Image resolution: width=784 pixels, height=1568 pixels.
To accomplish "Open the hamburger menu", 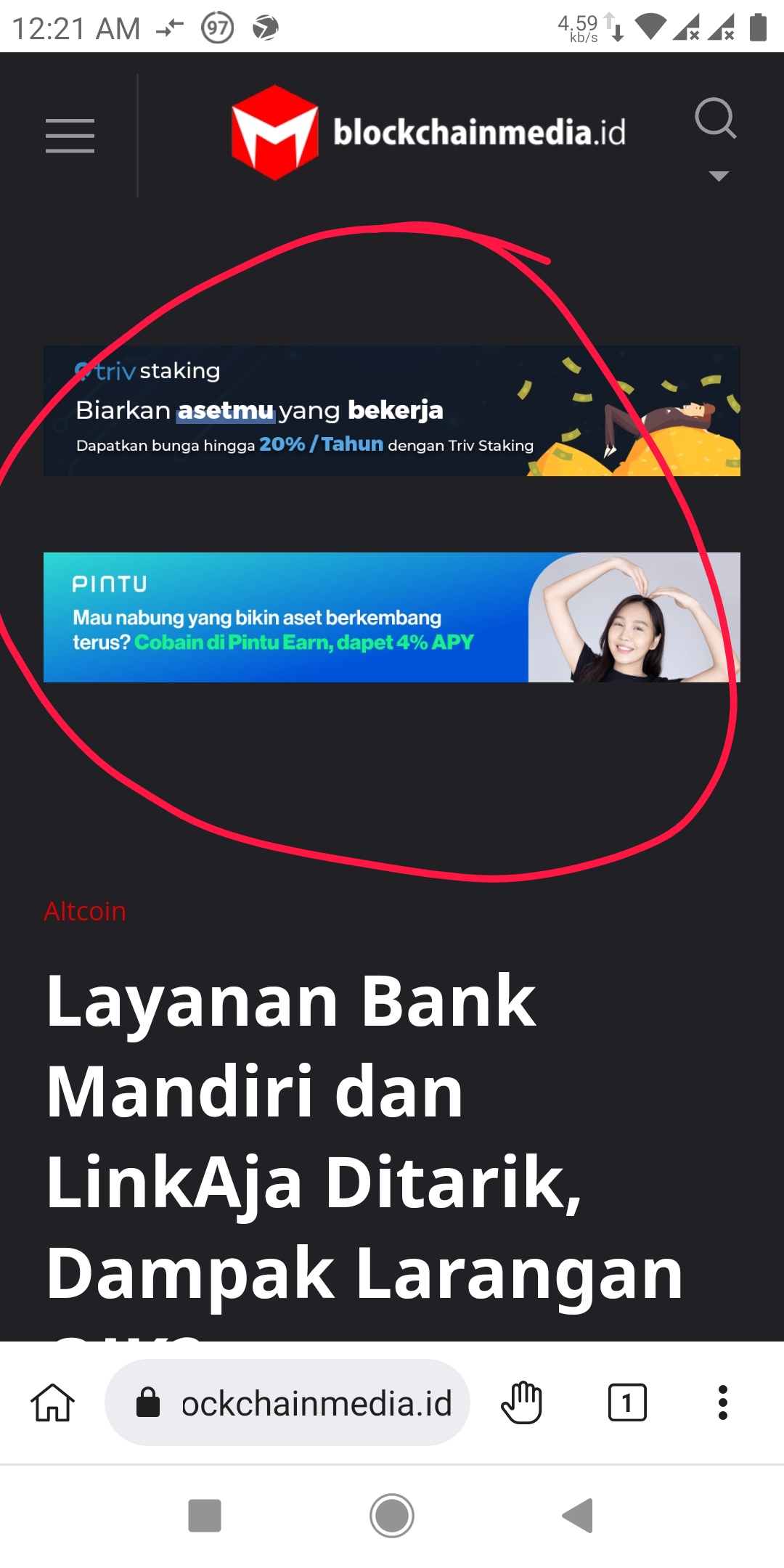I will pos(70,136).
